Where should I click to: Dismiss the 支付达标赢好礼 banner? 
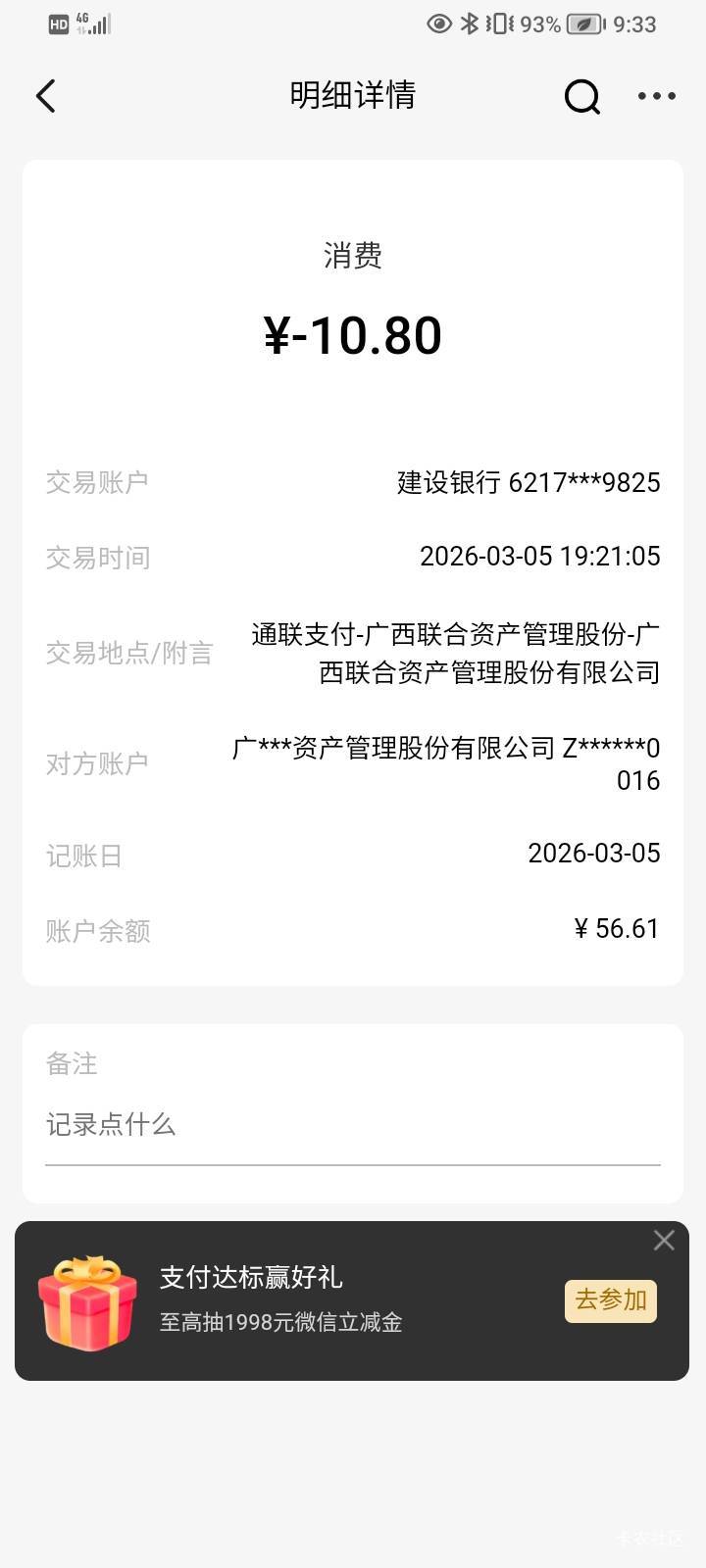664,1241
